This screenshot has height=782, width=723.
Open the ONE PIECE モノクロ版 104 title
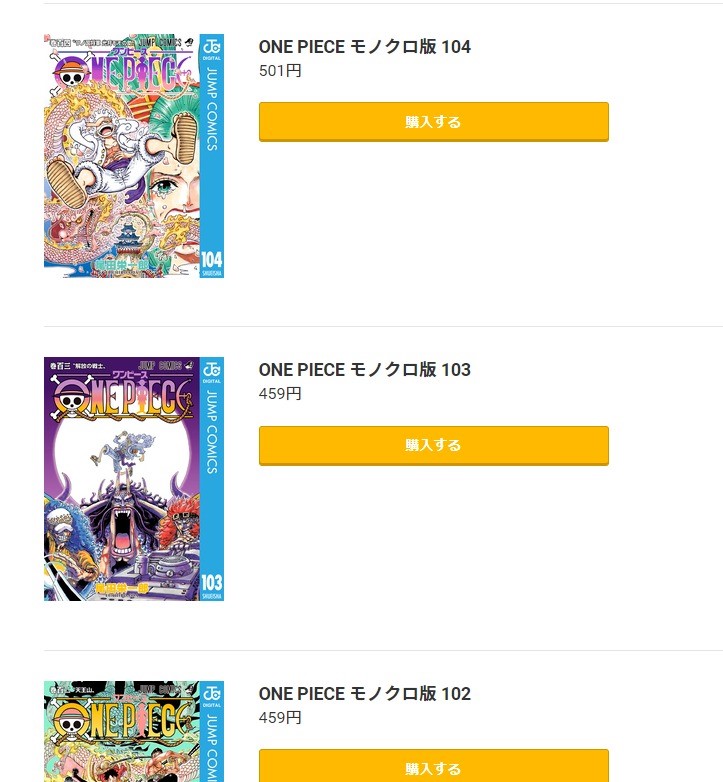coord(364,47)
